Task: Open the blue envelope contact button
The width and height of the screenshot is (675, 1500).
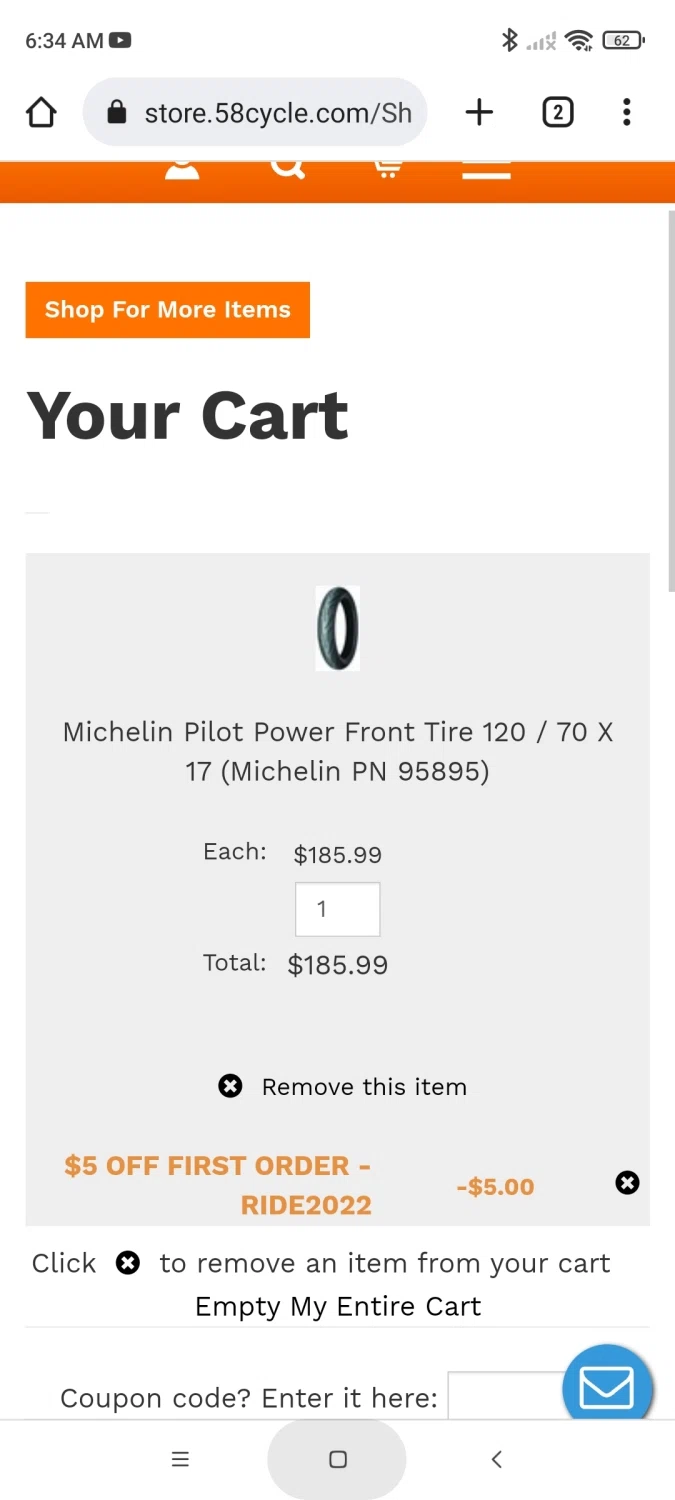Action: [x=607, y=1386]
